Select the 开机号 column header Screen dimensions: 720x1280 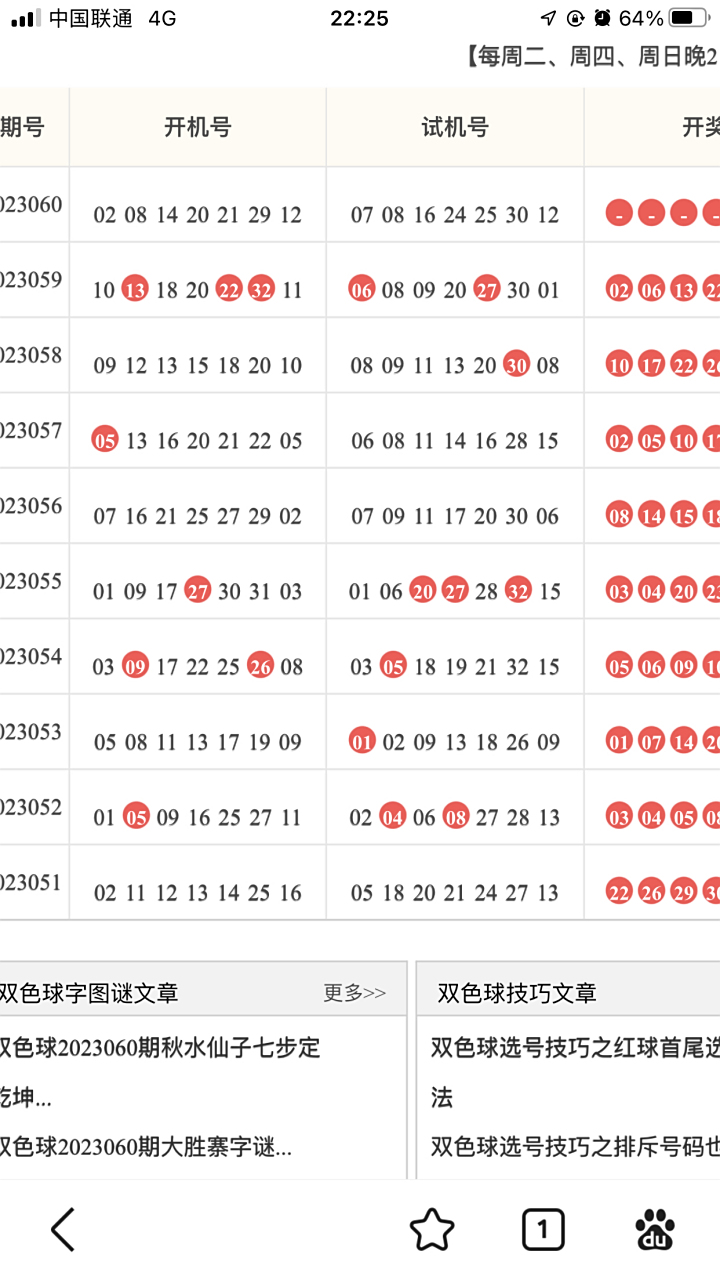pyautogui.click(x=196, y=127)
